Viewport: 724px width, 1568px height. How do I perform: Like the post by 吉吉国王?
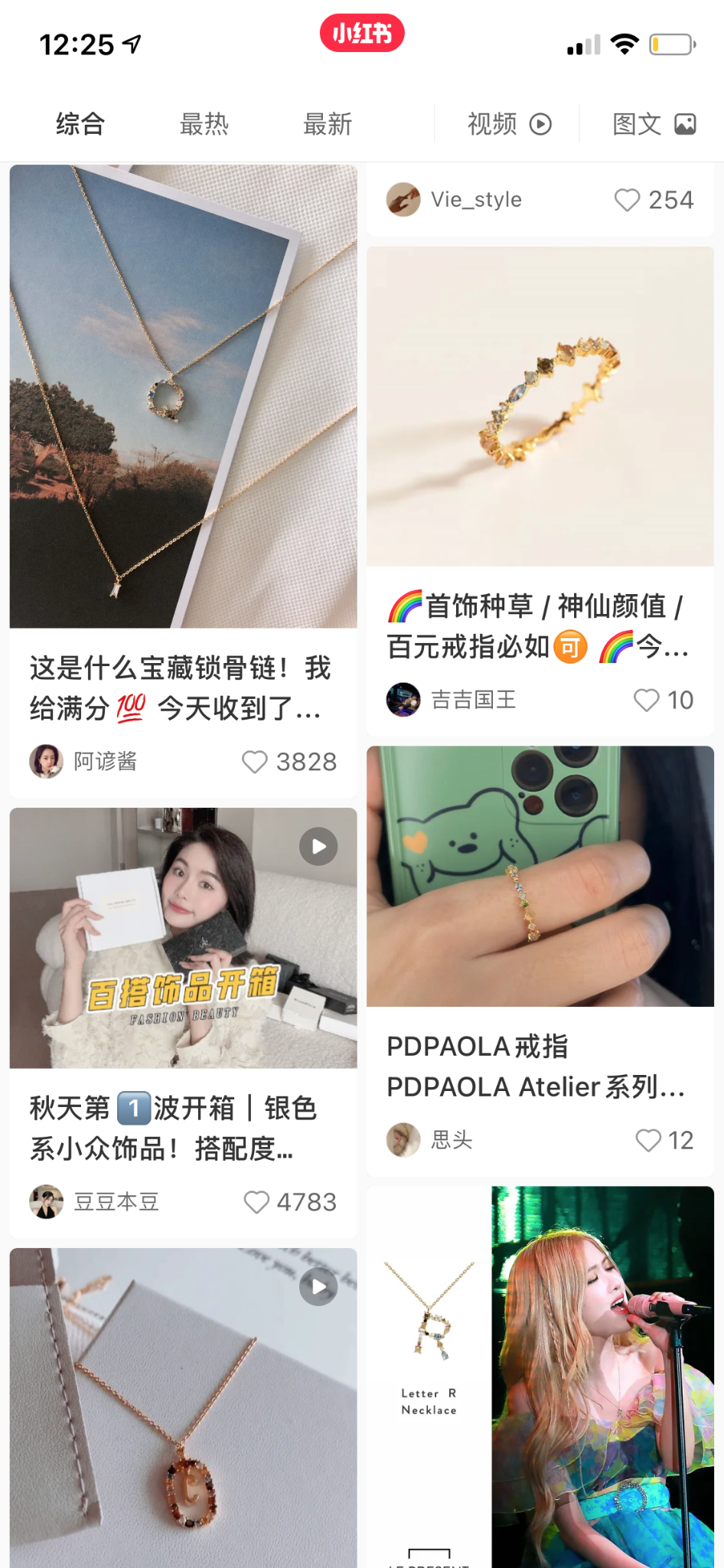[x=647, y=700]
